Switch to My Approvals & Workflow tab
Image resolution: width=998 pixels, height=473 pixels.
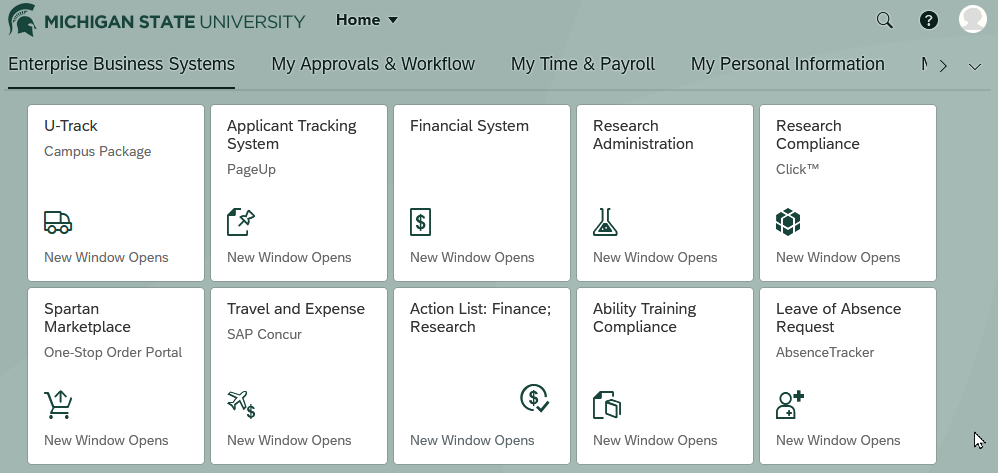[373, 64]
